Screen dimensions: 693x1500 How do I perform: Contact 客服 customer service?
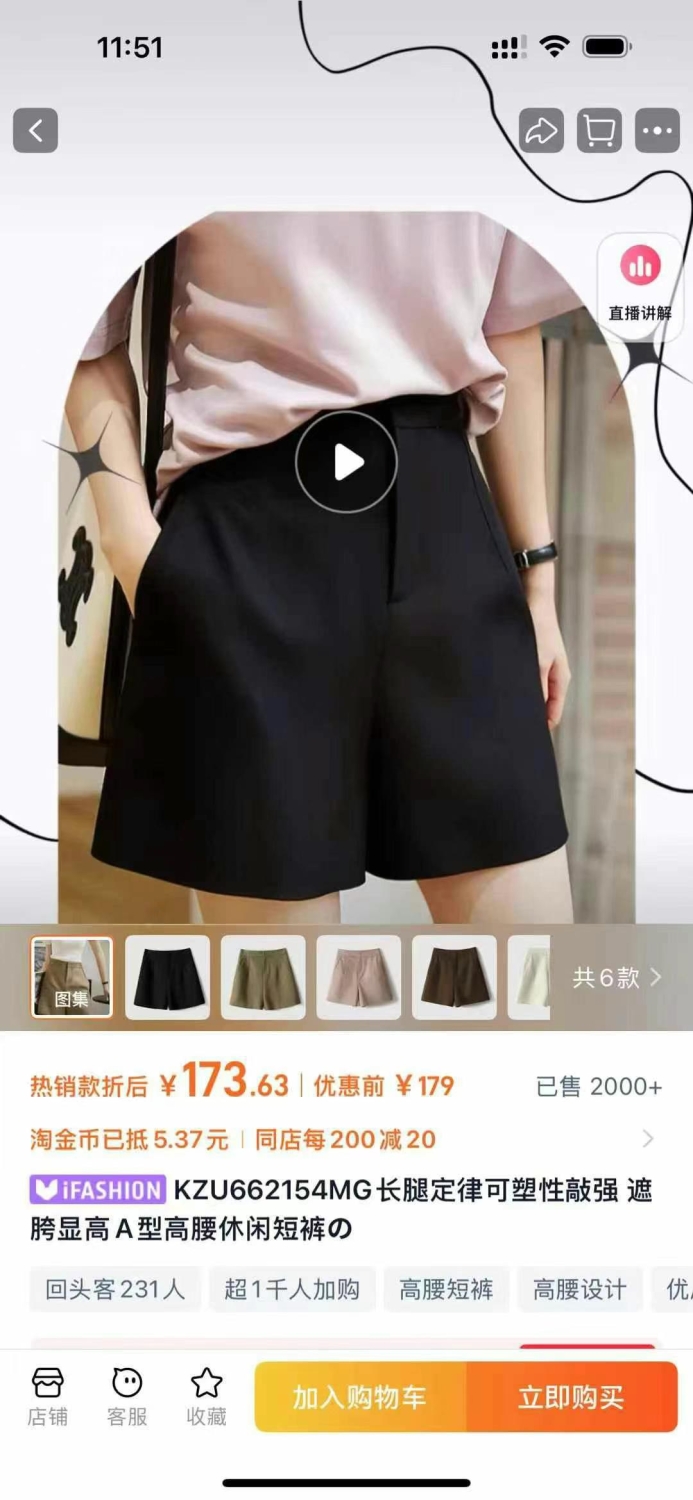pos(127,1397)
